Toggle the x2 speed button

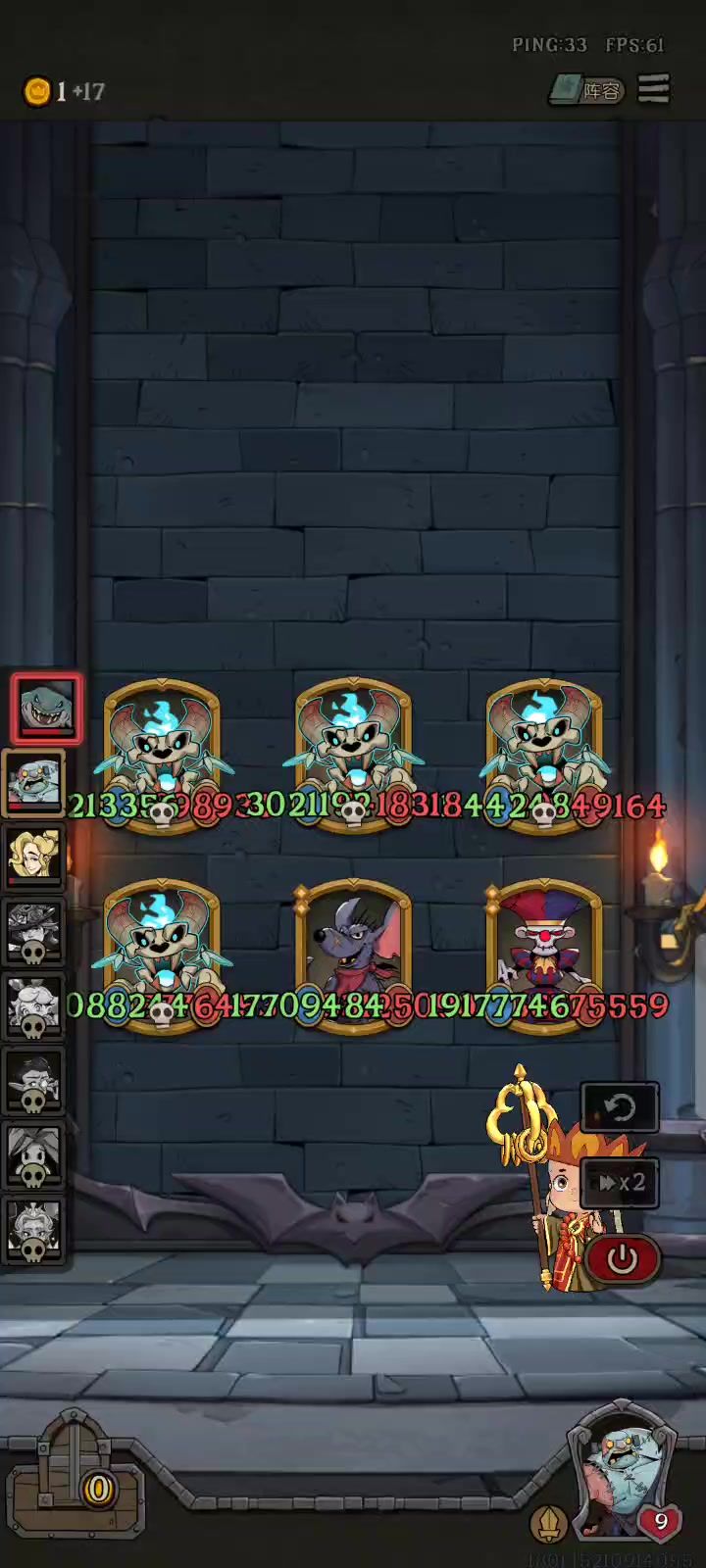click(x=619, y=1183)
